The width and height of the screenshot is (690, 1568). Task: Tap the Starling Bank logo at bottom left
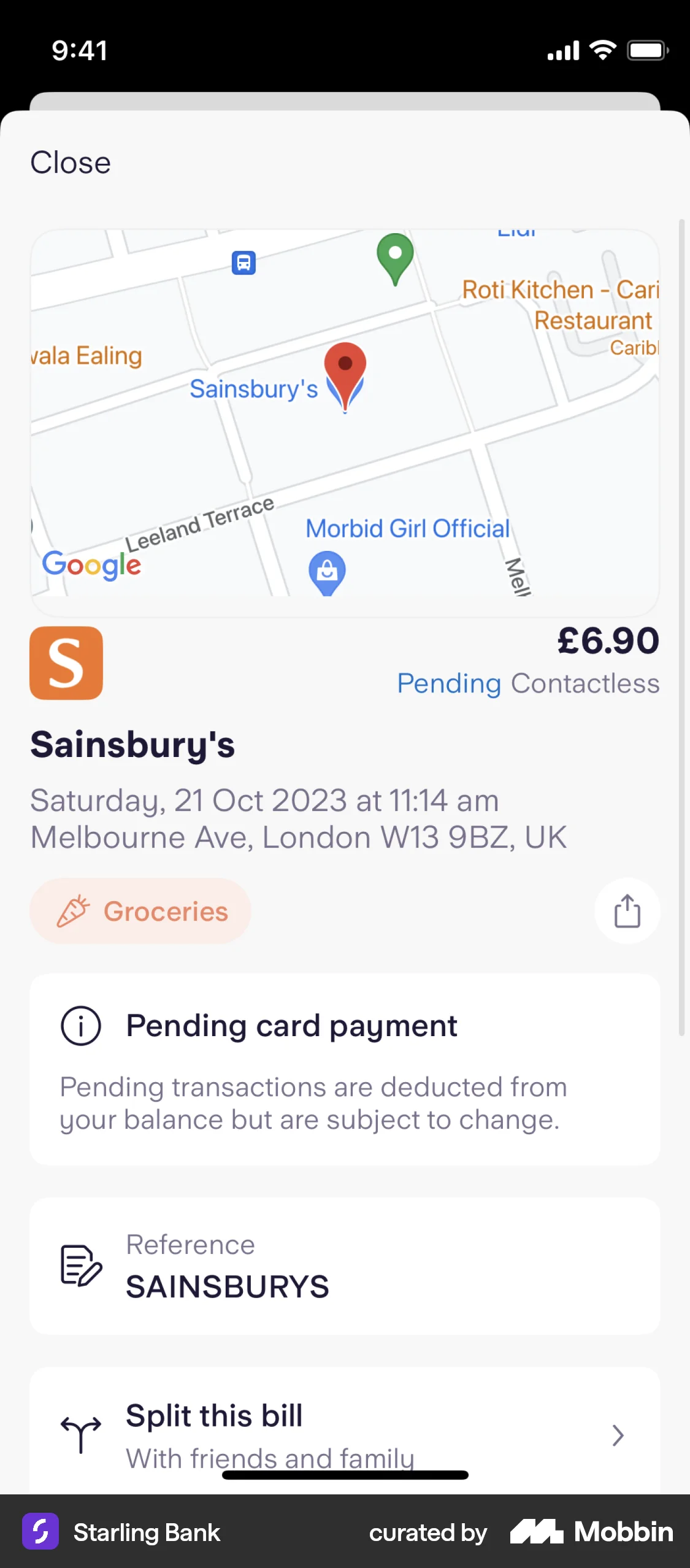(x=40, y=1532)
